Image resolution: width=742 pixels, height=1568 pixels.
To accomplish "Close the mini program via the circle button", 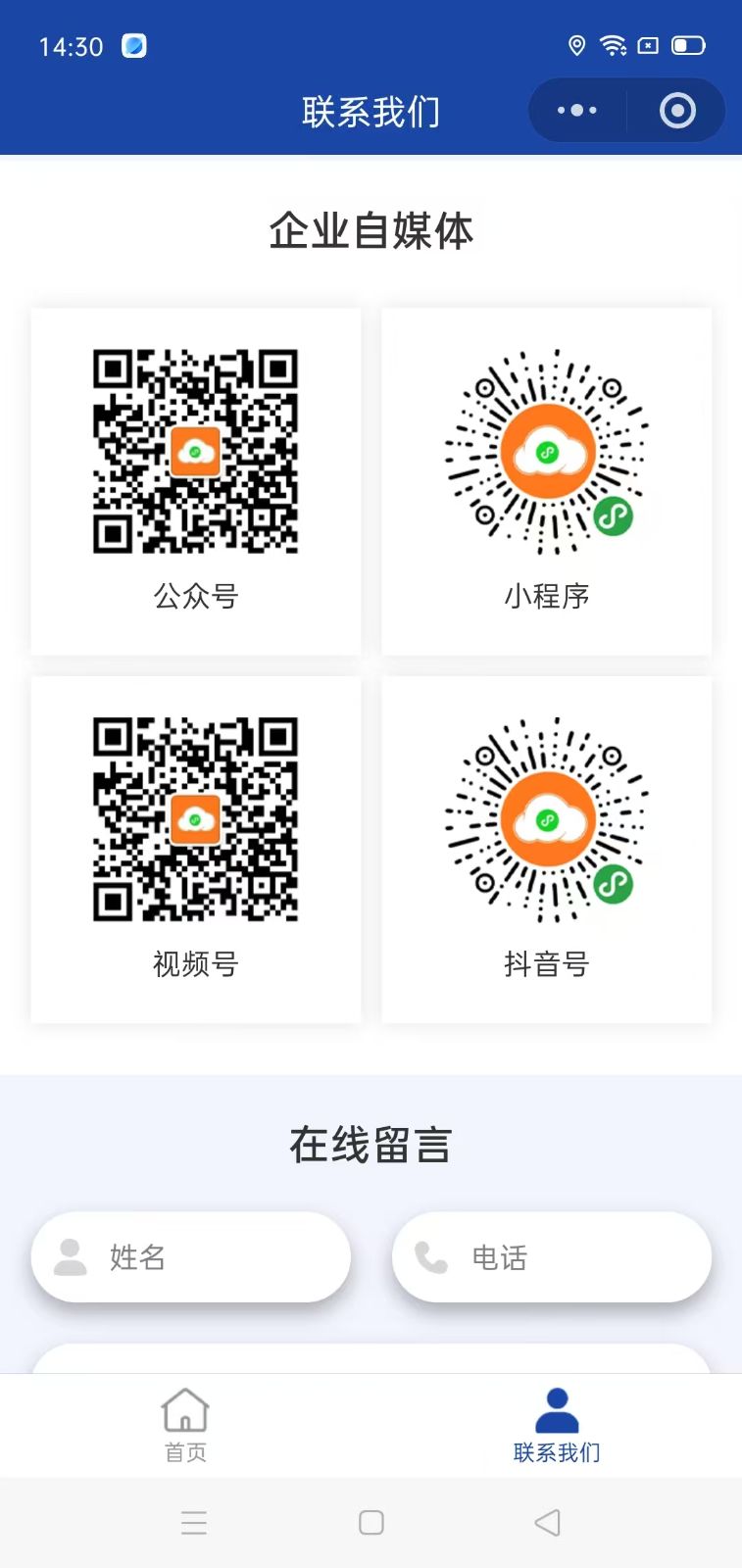I will pos(677,111).
